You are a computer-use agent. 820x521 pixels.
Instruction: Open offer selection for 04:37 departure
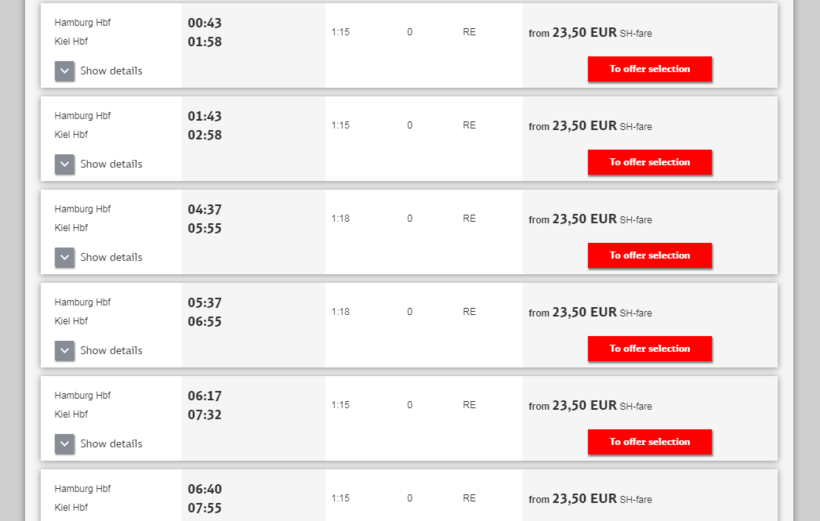(x=649, y=255)
